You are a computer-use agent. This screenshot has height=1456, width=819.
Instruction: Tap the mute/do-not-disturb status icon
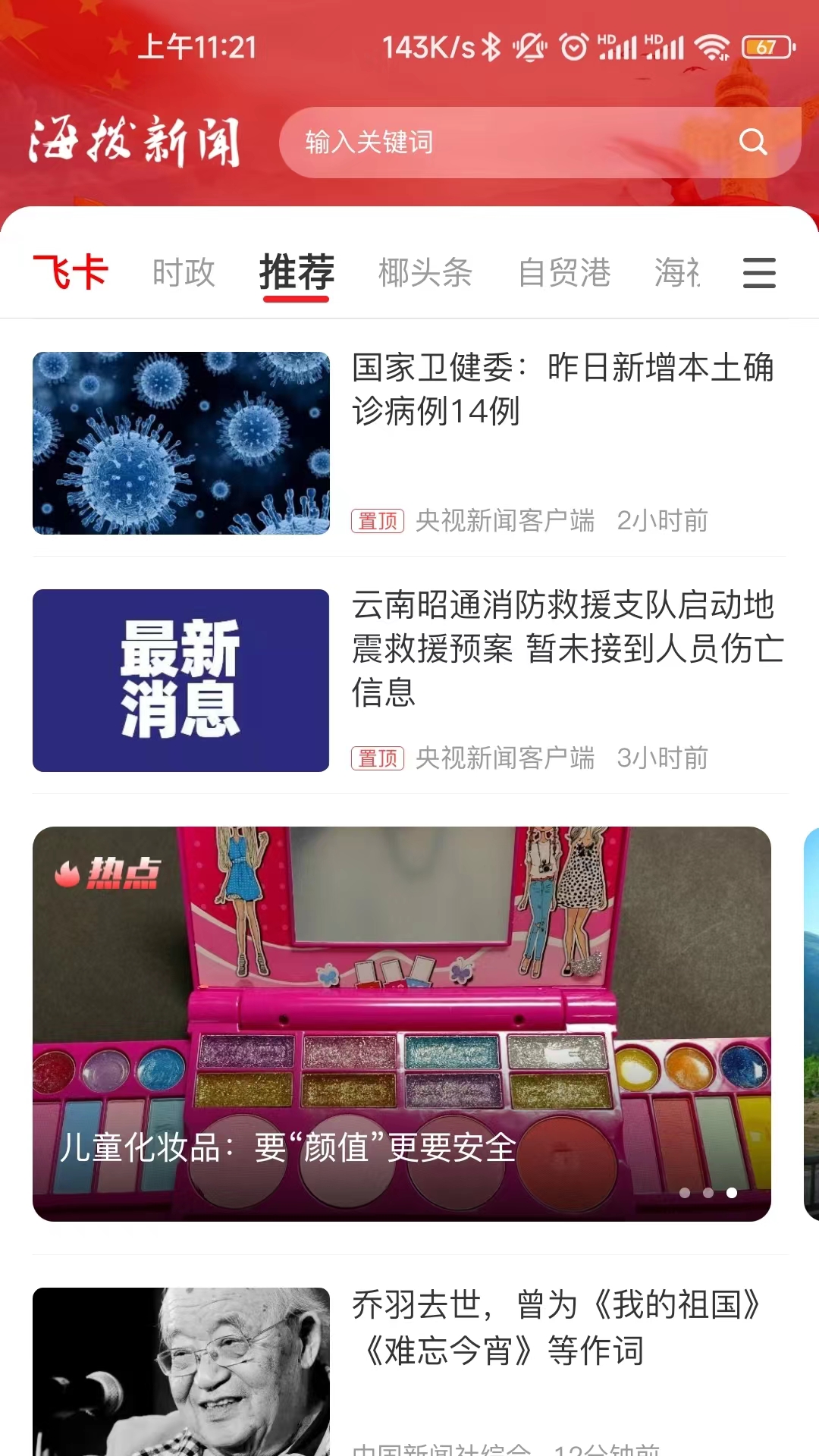pos(531,46)
